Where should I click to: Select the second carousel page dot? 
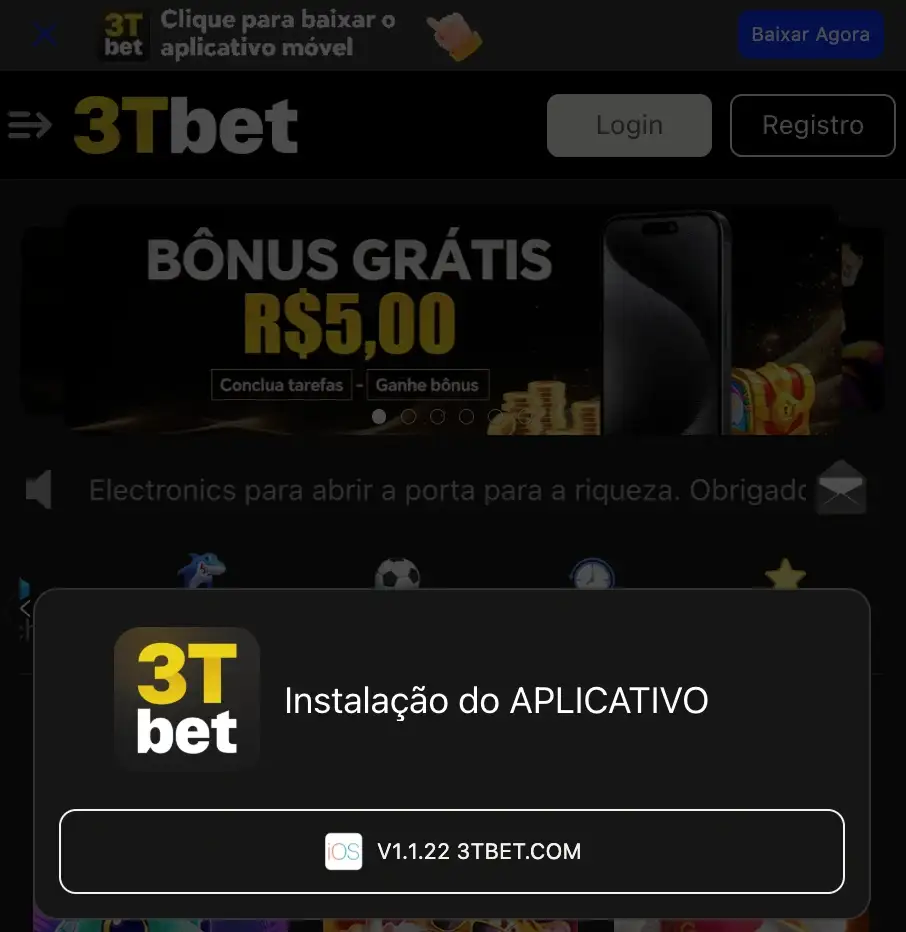(x=408, y=417)
